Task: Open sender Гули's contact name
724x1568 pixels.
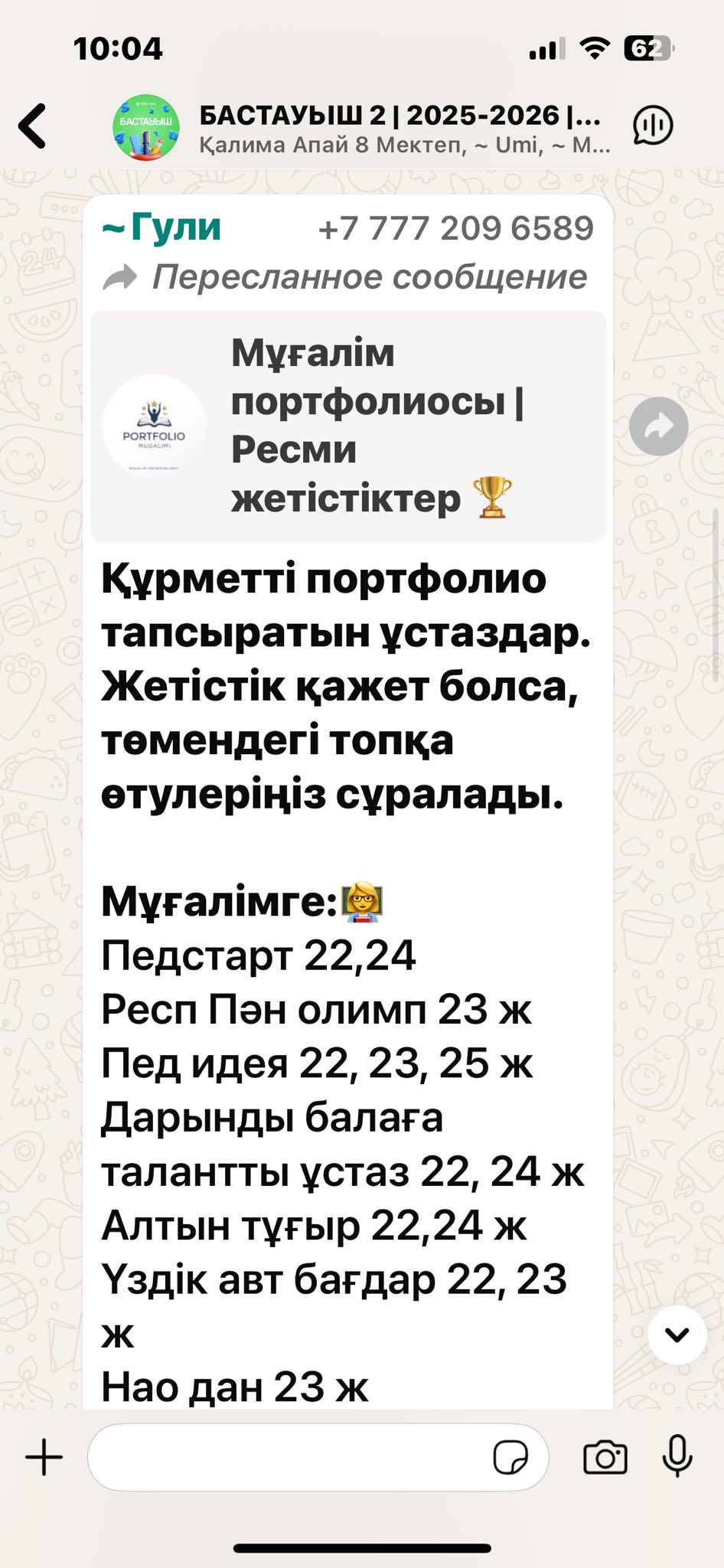Action: click(161, 227)
